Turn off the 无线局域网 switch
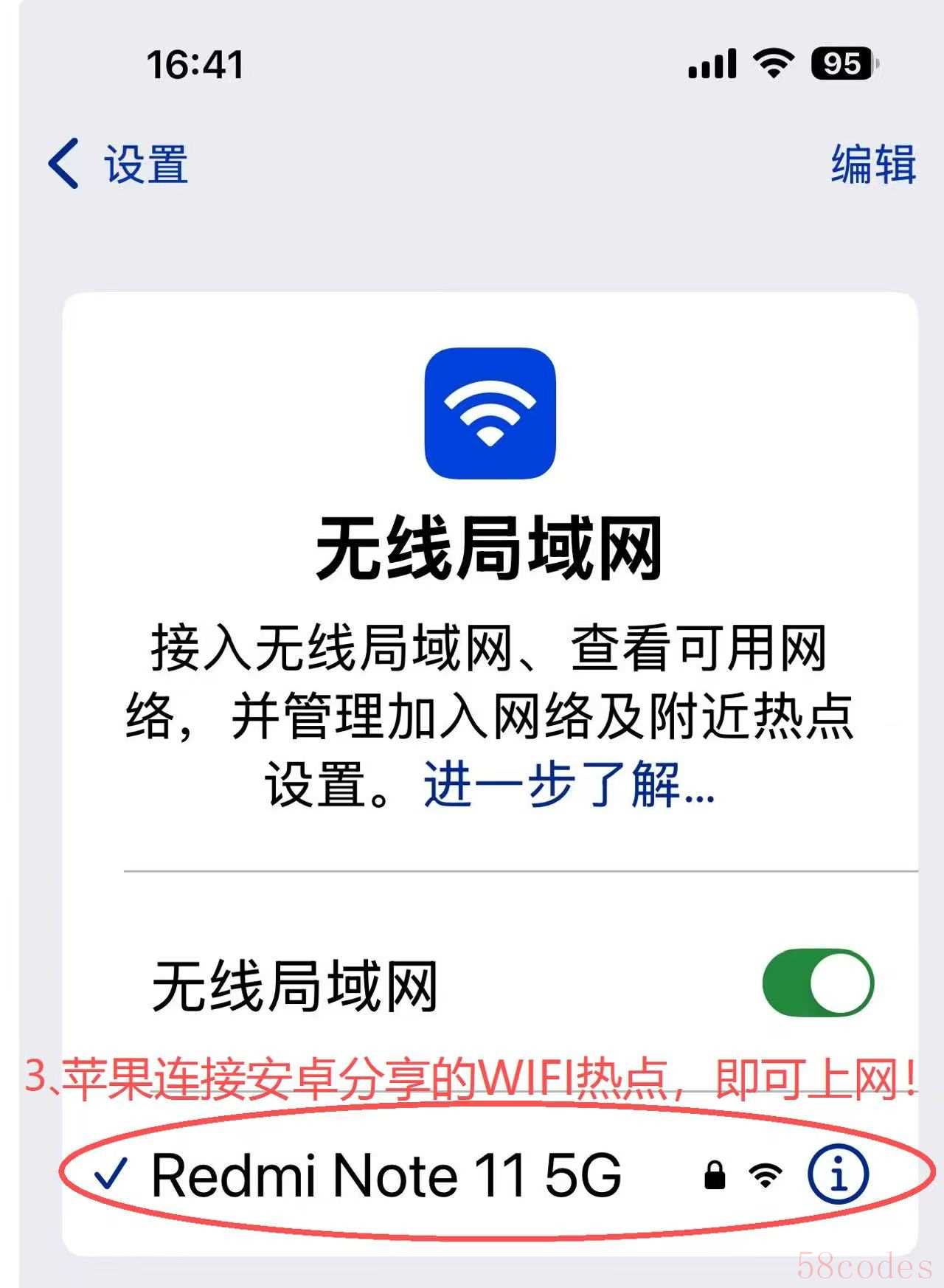944x1288 pixels. point(817,983)
